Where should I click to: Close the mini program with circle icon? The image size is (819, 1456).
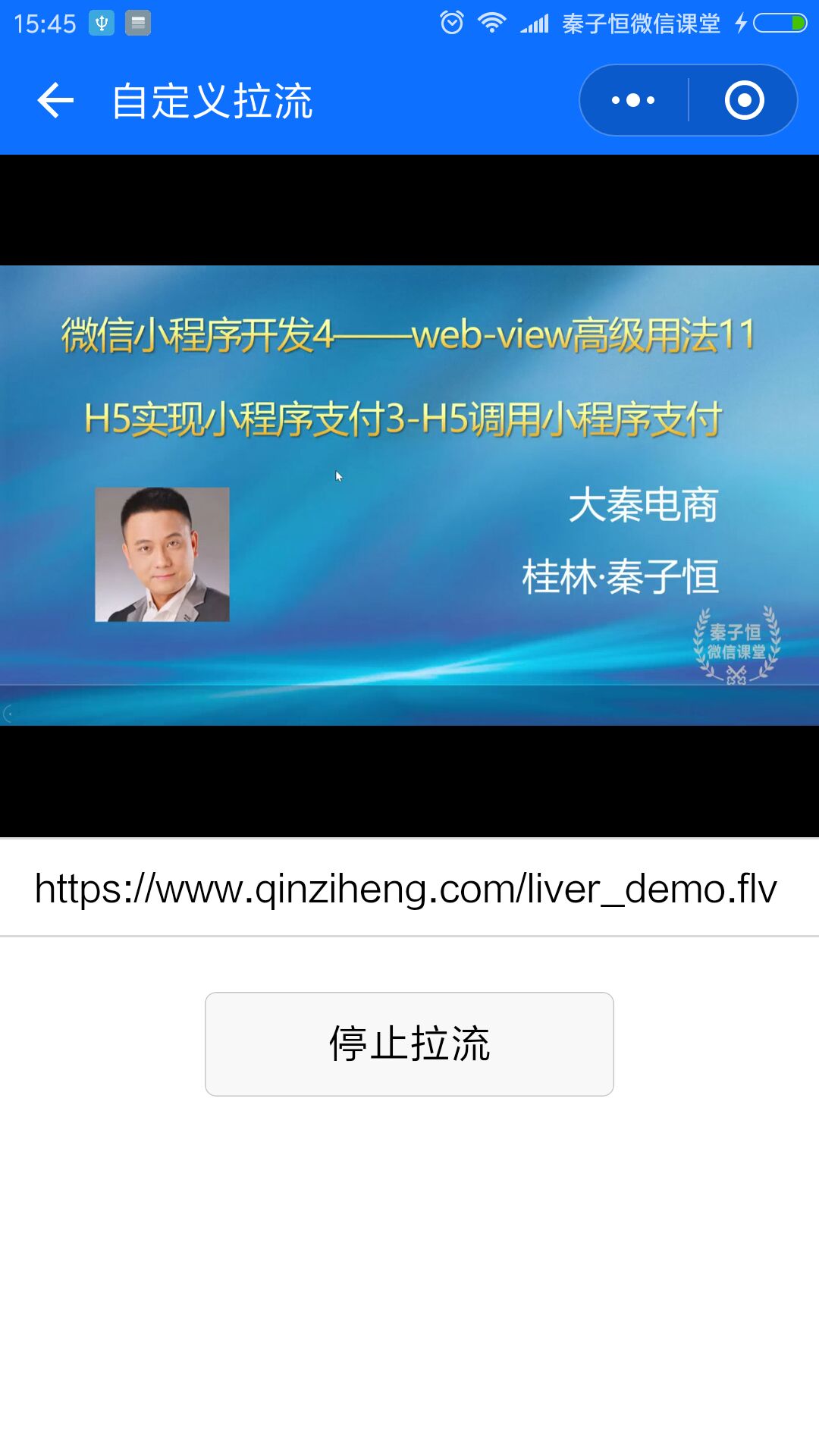744,100
